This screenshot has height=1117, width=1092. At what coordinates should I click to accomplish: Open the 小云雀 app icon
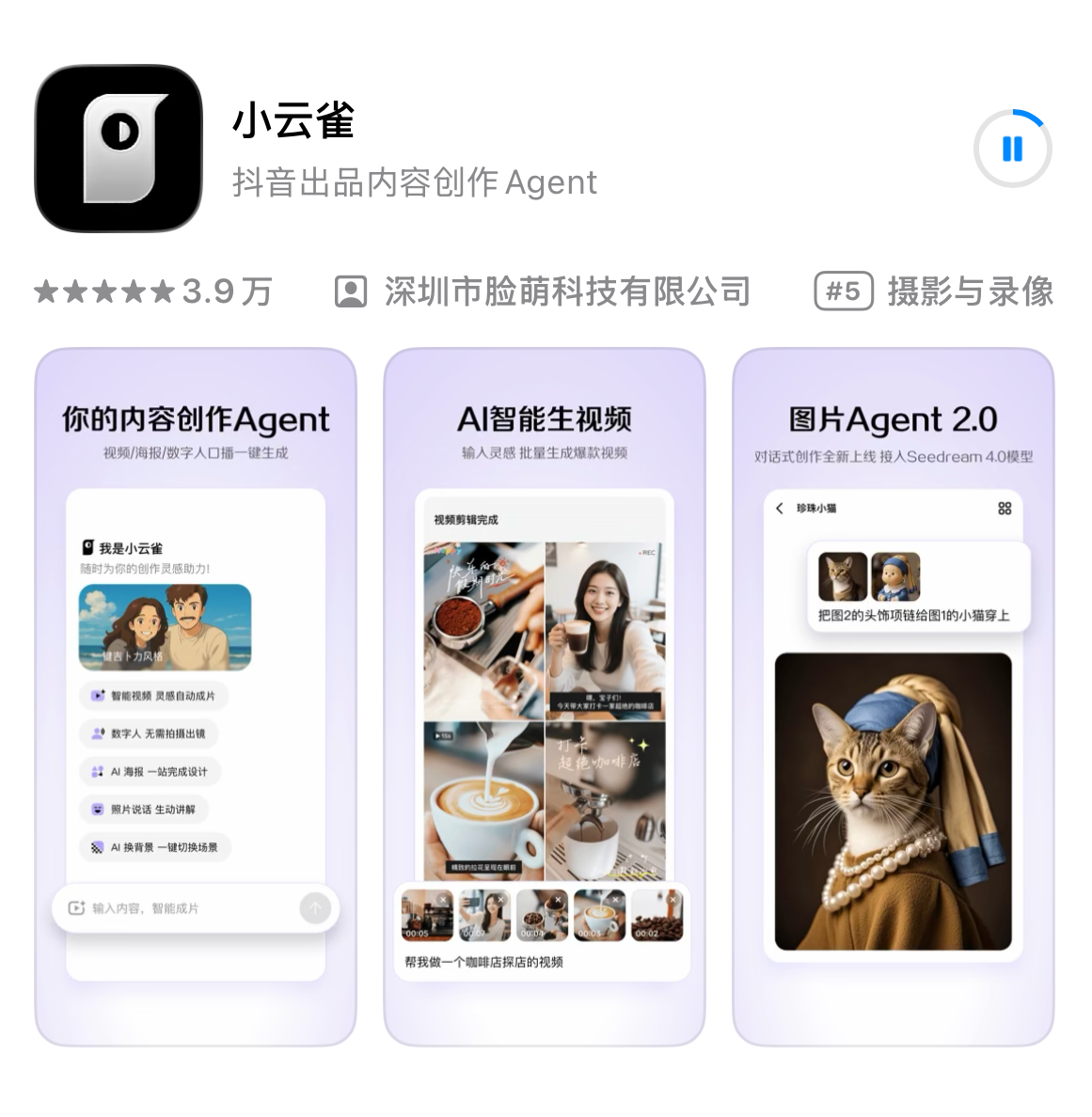(x=119, y=149)
